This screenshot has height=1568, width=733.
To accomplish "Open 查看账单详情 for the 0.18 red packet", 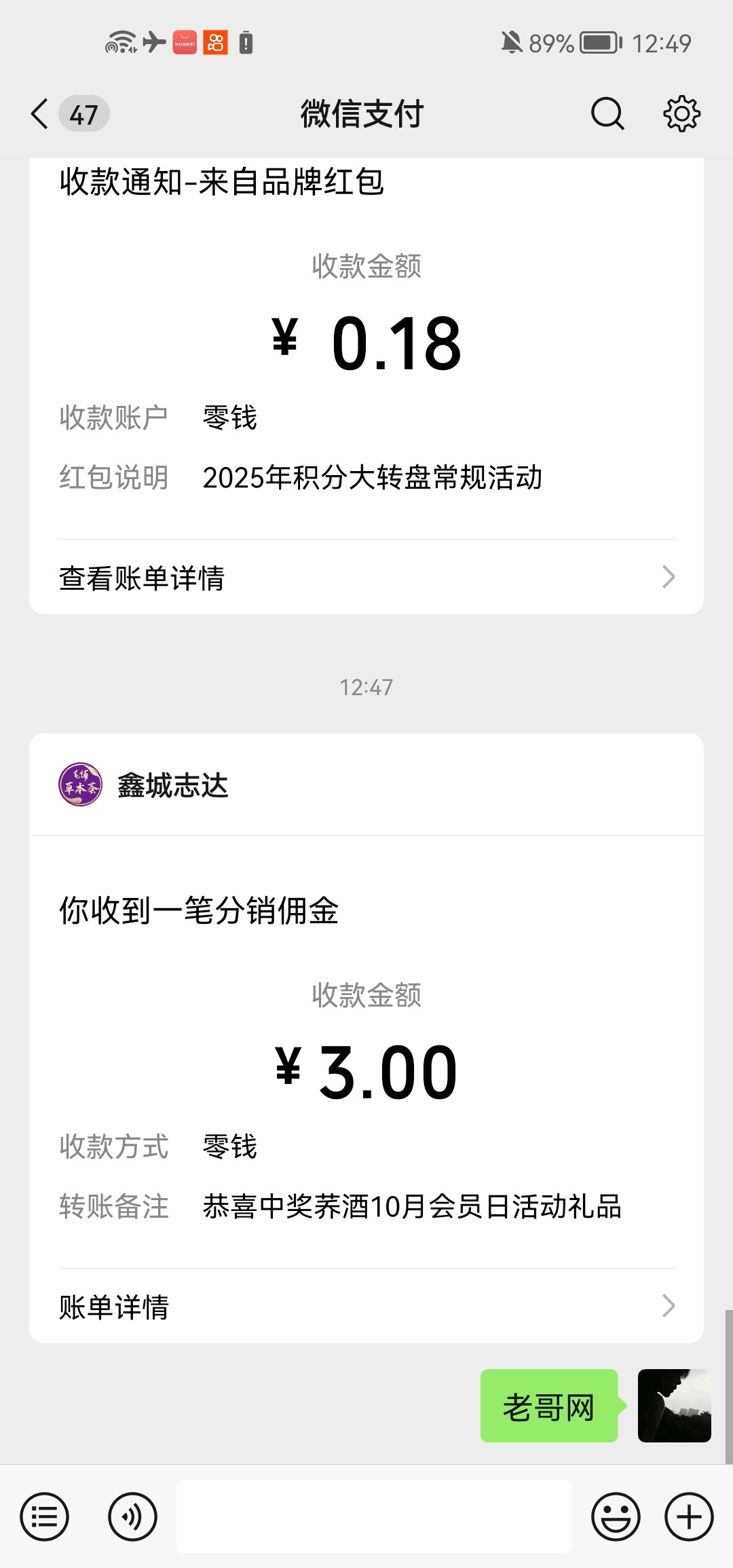I will 366,578.
